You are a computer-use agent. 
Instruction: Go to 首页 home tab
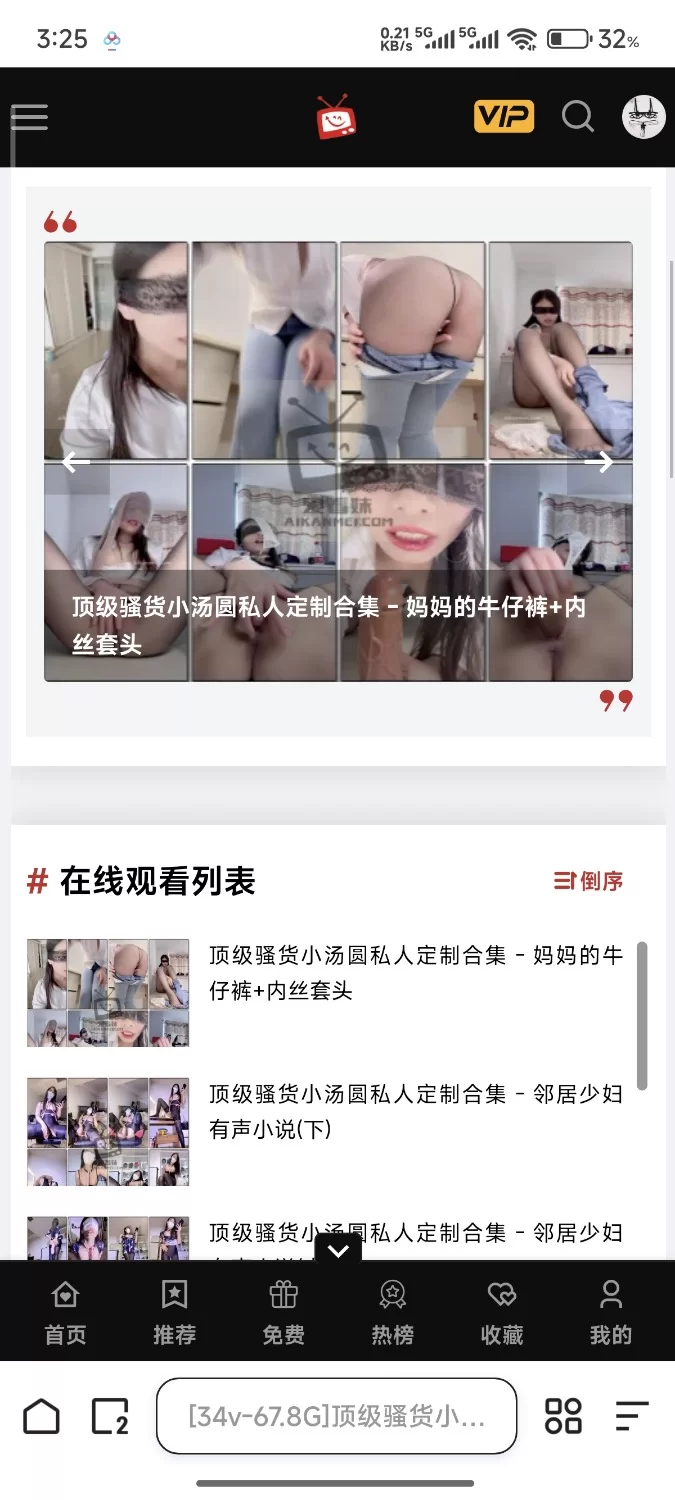(x=65, y=1313)
